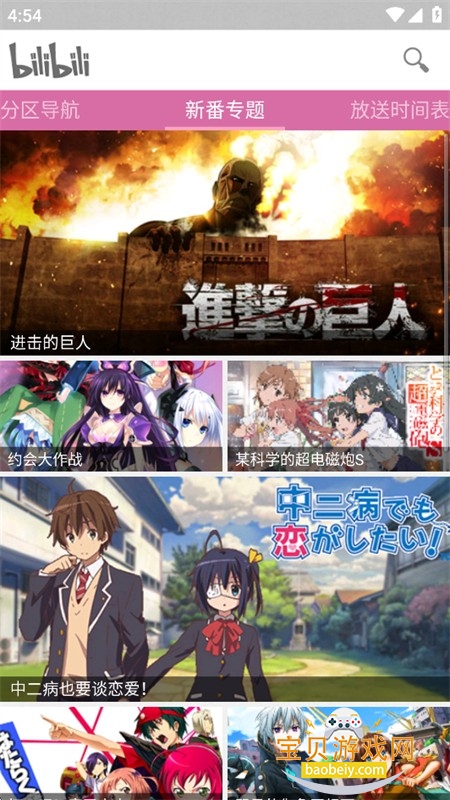Select the 新番专题 tab

[x=224, y=110]
